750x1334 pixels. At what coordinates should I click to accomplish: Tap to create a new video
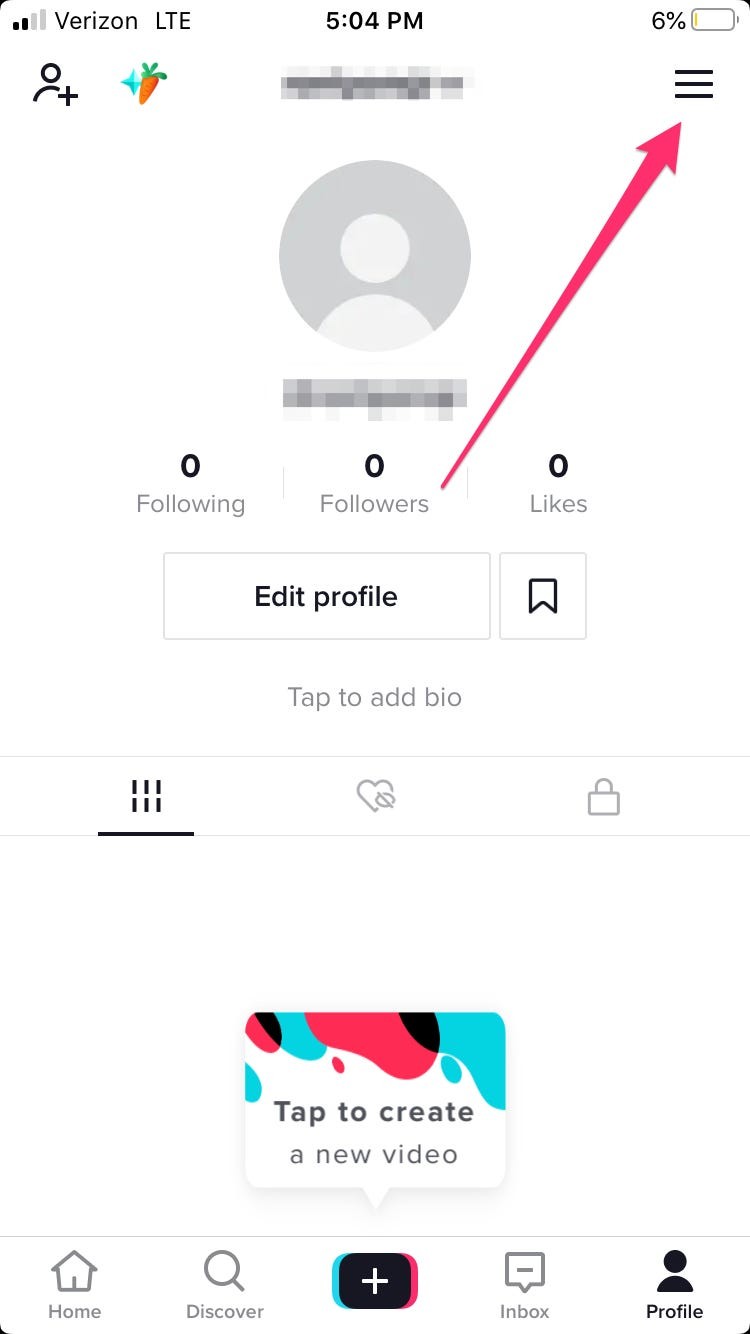[x=374, y=1100]
